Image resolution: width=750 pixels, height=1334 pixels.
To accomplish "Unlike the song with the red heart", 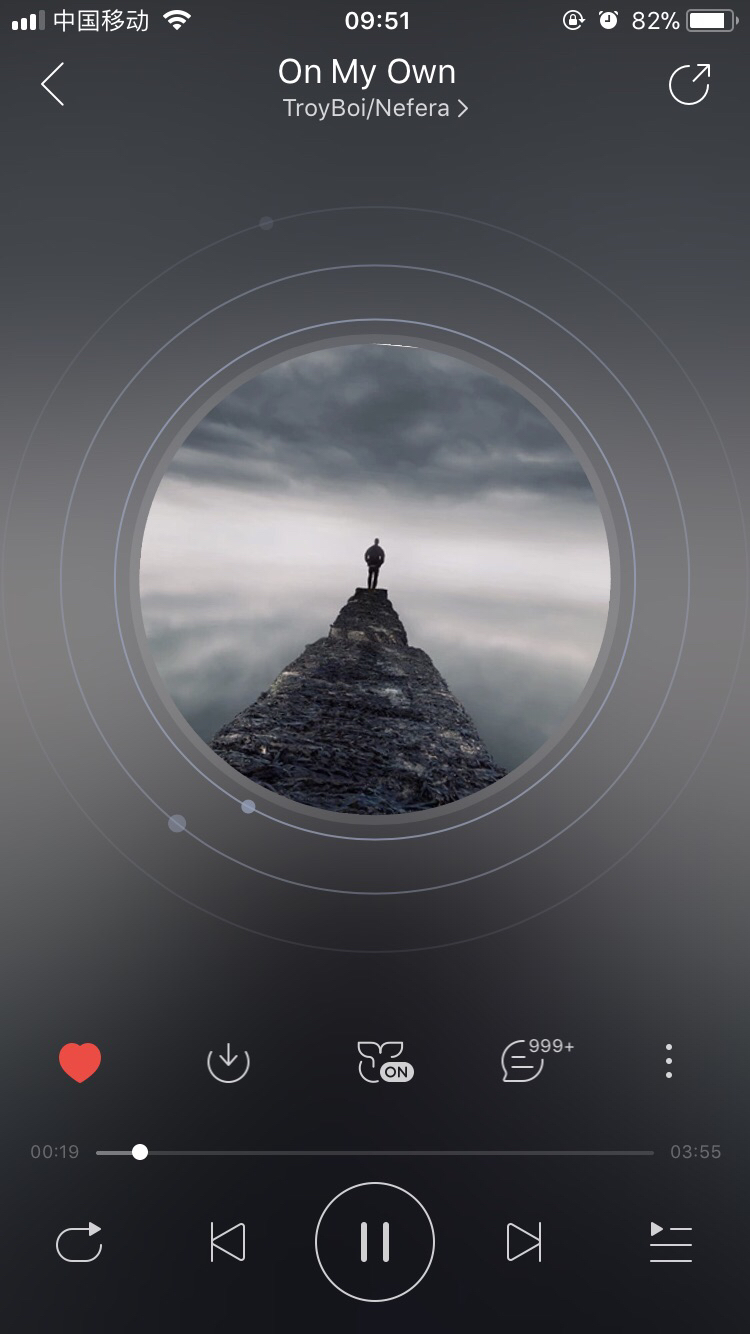I will [x=80, y=1062].
